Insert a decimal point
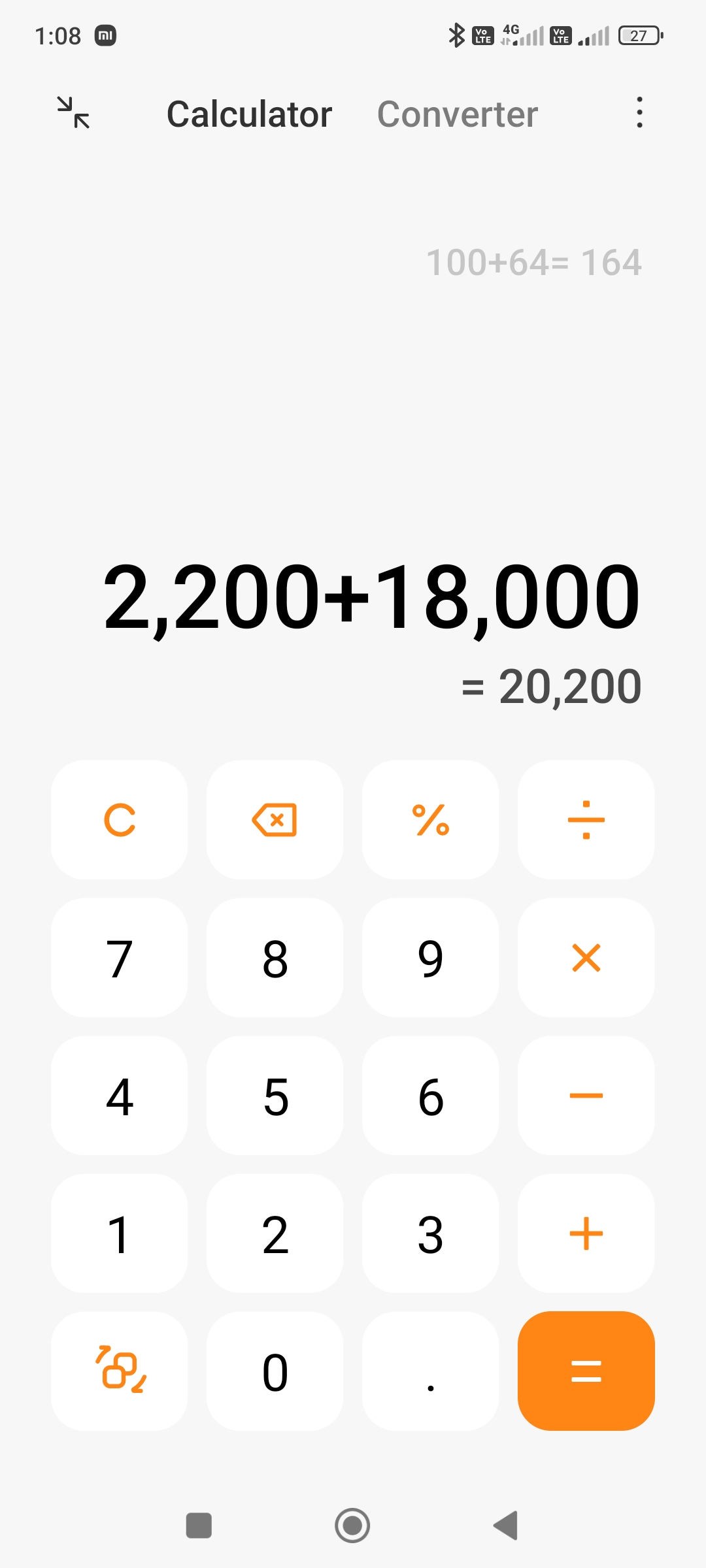 [x=431, y=1371]
